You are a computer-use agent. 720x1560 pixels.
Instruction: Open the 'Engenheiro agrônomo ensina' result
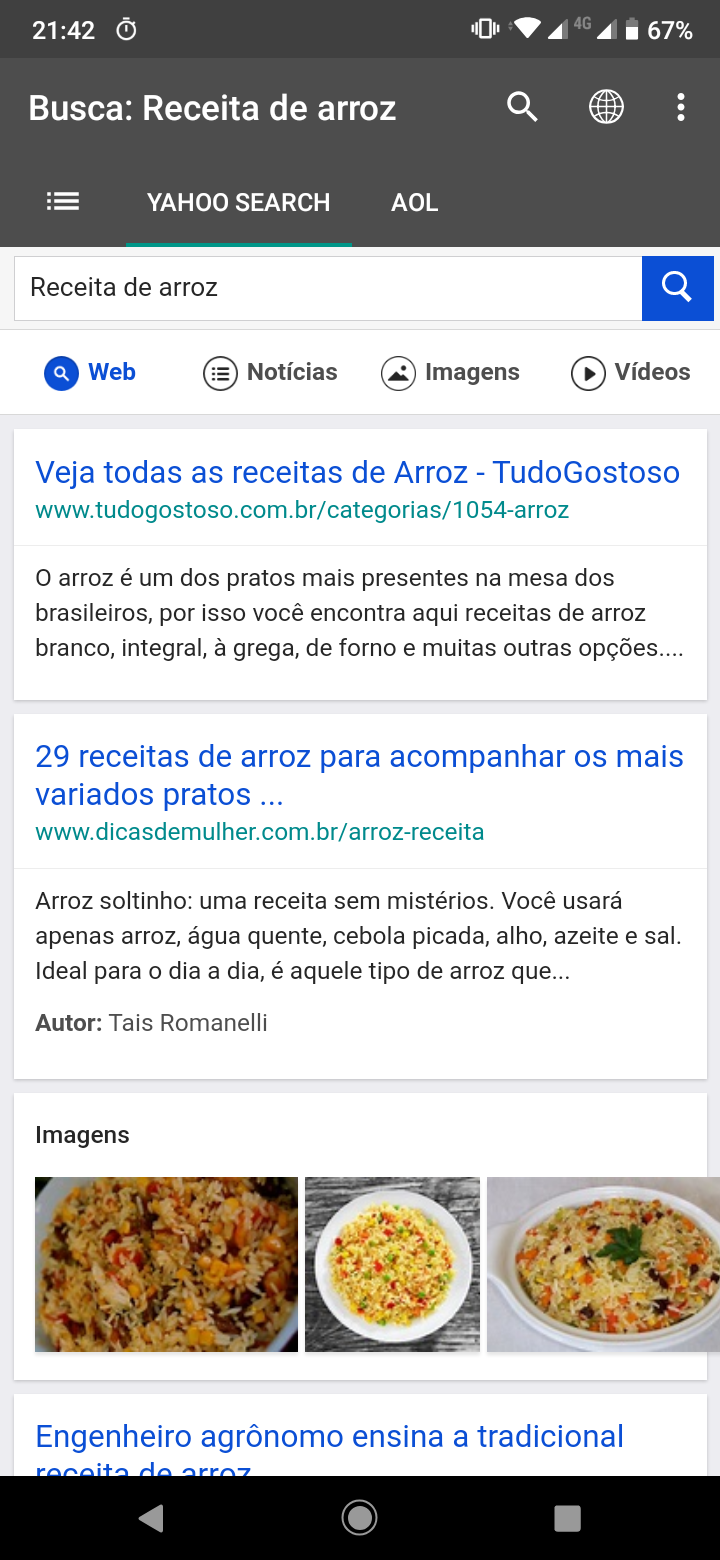click(329, 1438)
